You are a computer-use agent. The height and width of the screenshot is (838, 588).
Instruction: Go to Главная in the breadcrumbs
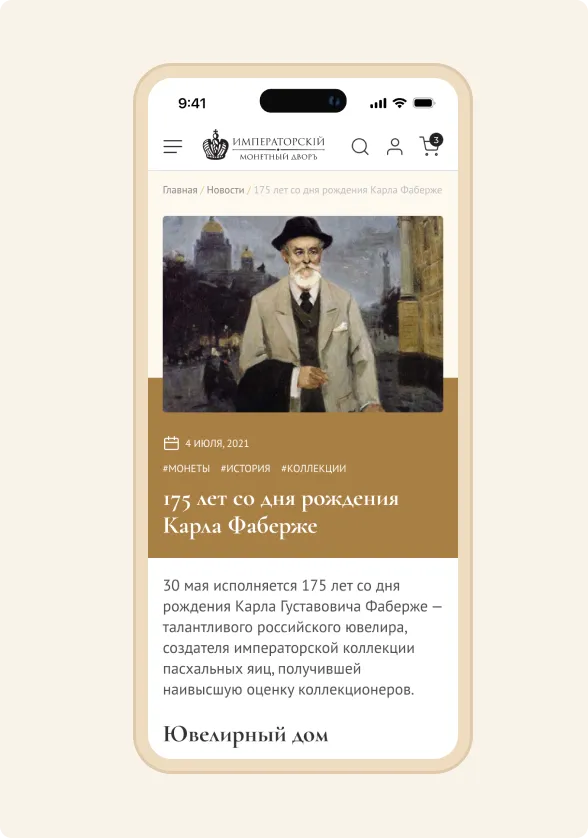180,190
